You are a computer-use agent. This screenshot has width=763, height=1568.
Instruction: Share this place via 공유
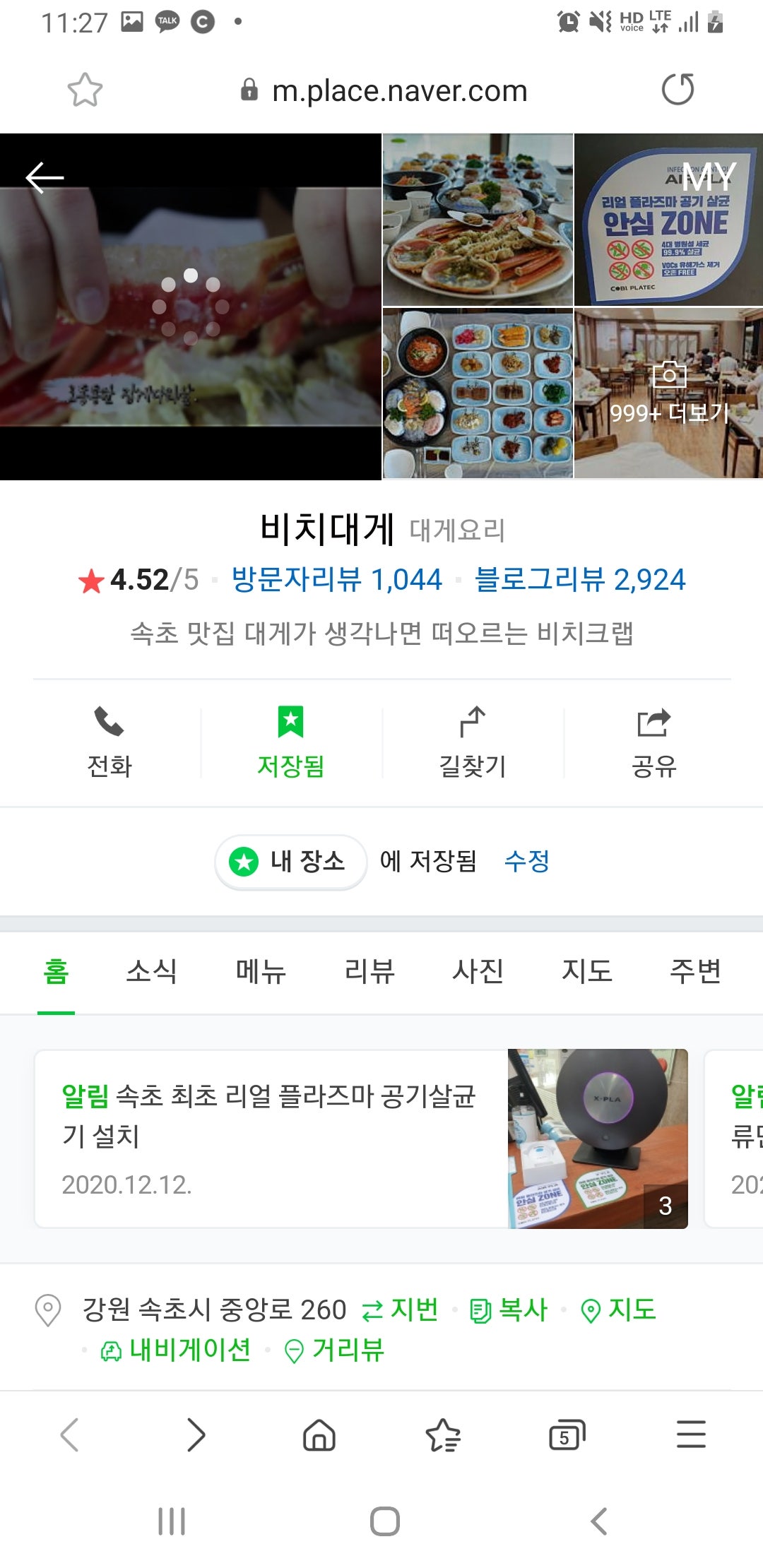point(653,742)
